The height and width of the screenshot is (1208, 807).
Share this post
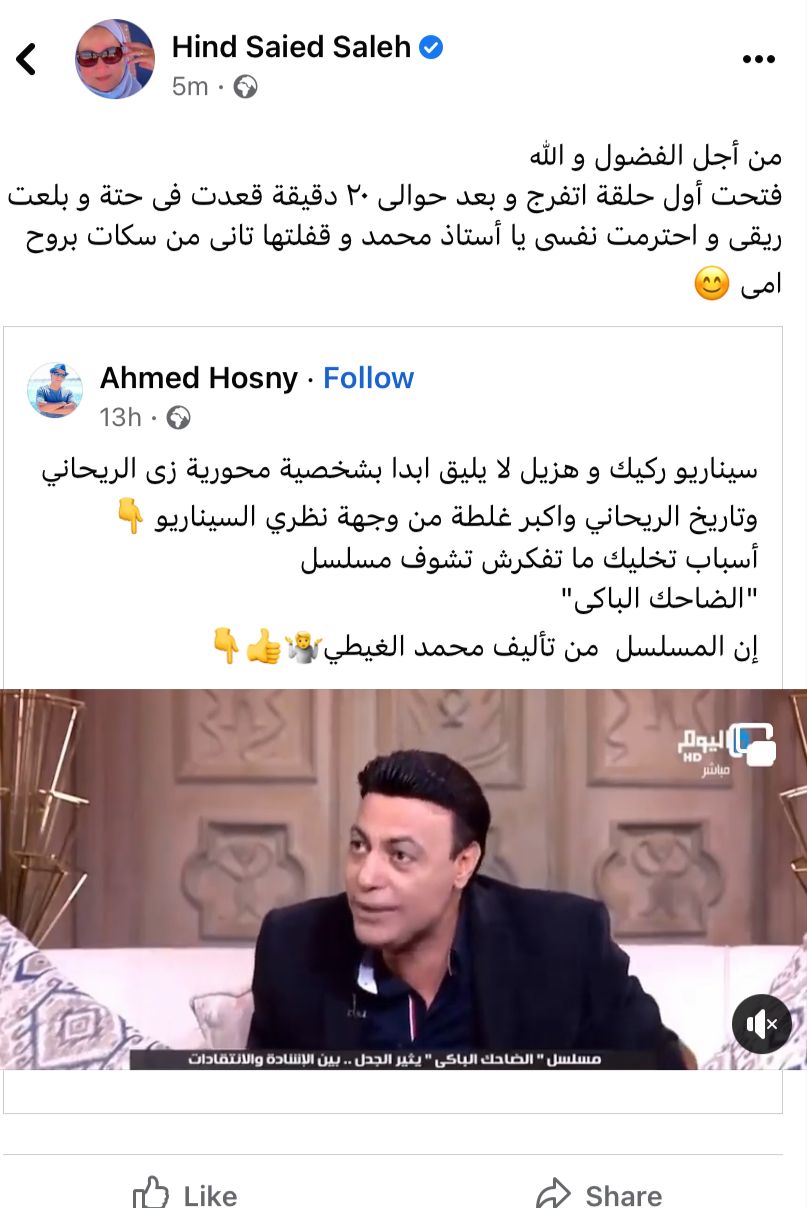coord(598,1194)
